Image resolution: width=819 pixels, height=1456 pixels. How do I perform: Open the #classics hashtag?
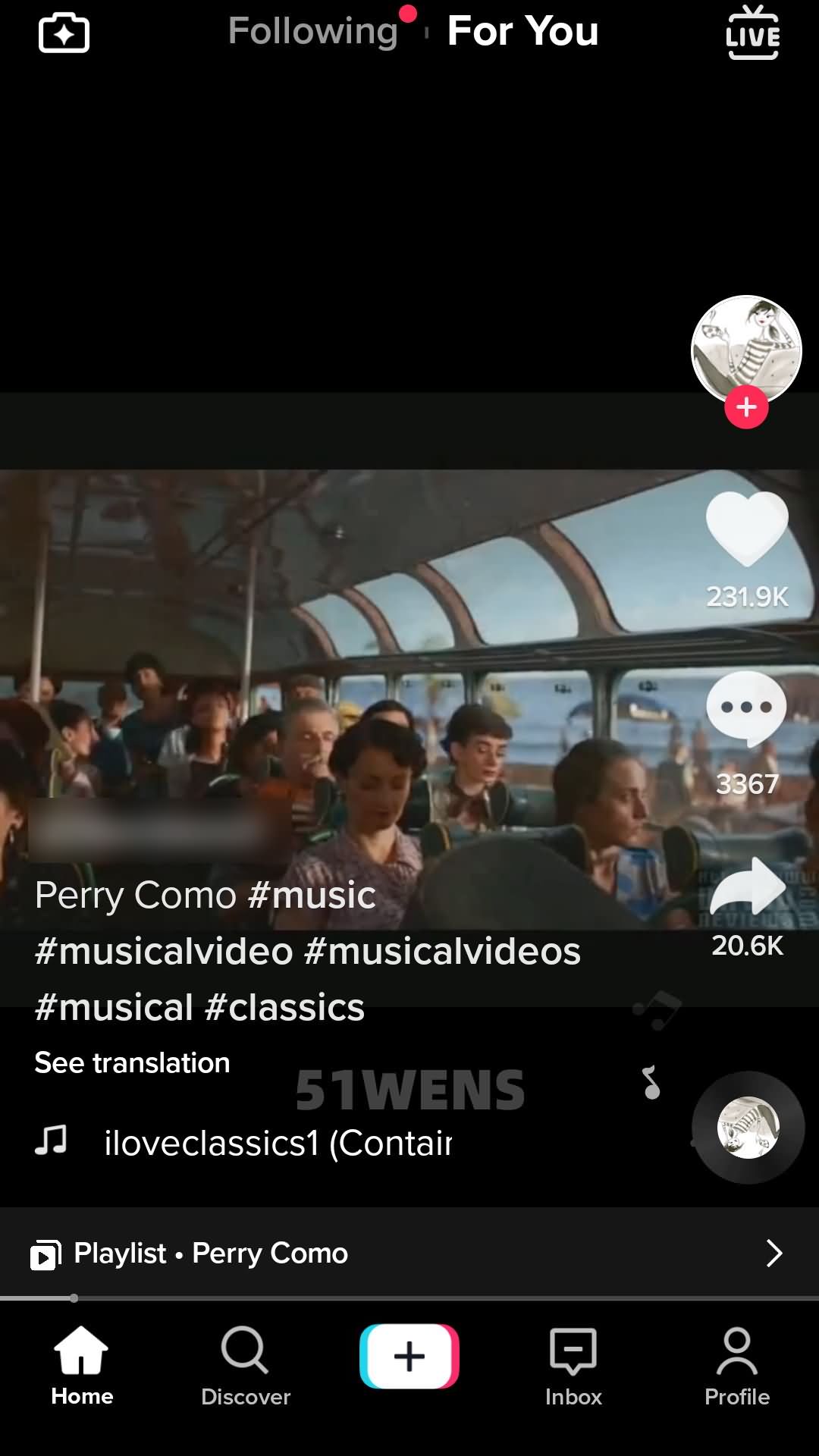(x=284, y=1008)
